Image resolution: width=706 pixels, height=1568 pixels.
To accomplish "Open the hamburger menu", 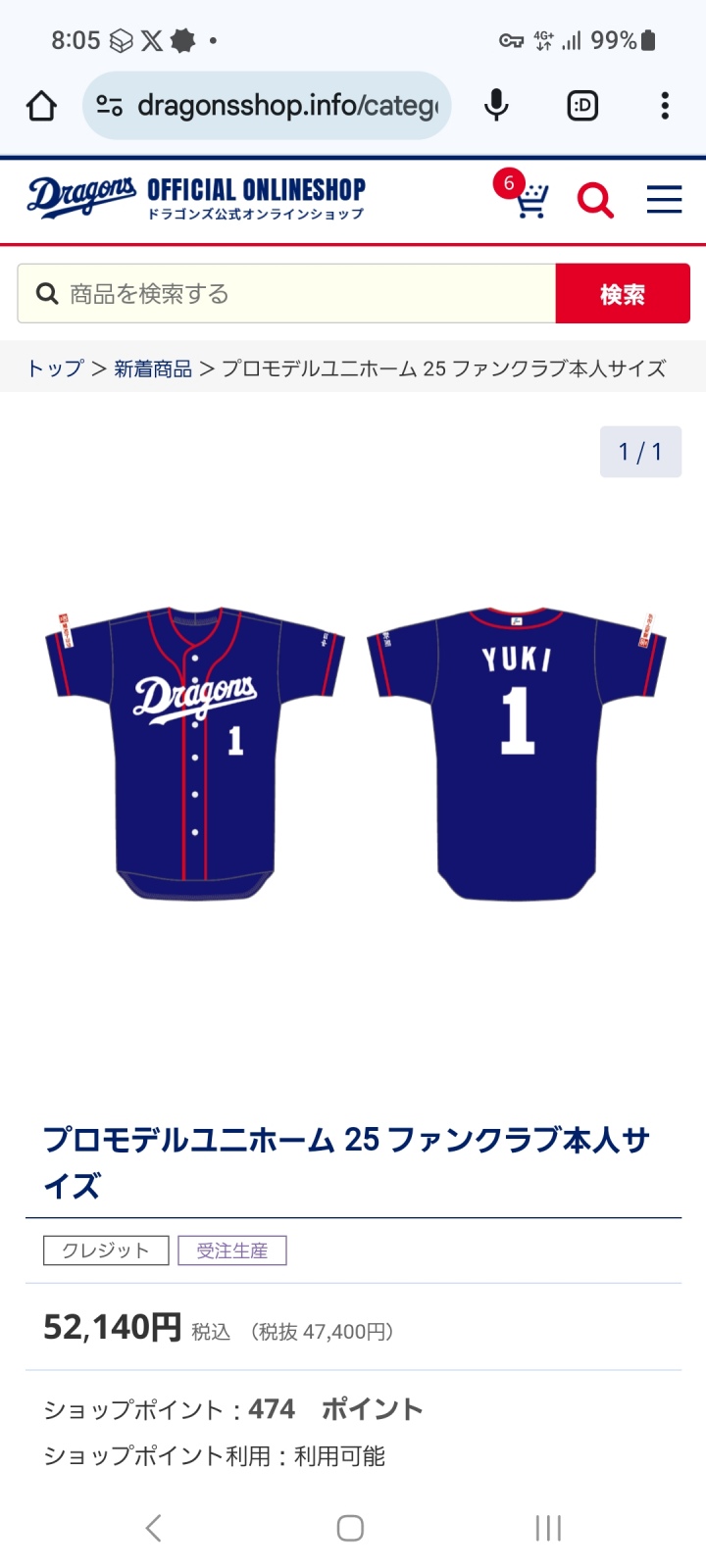I will [x=664, y=200].
